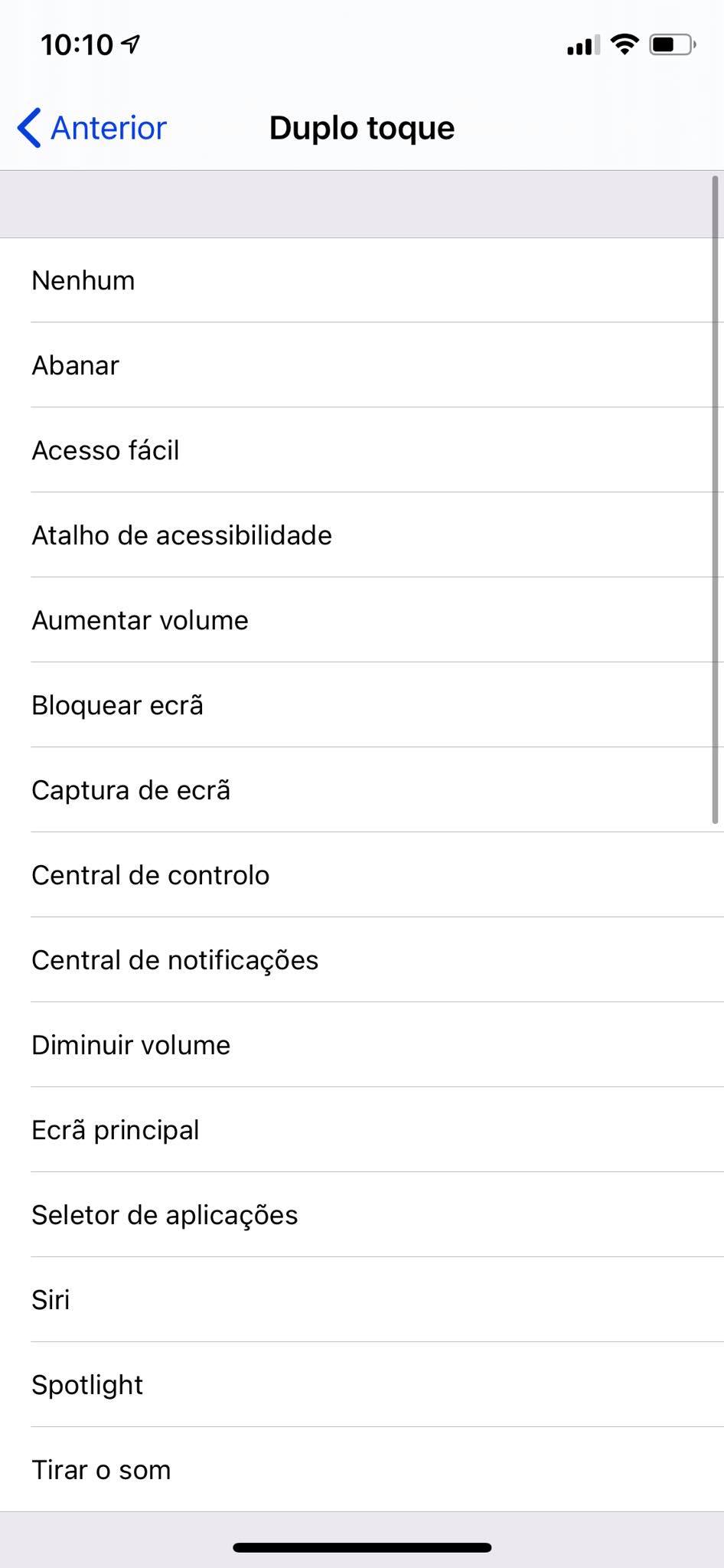This screenshot has width=724, height=1568.
Task: Choose Diminuir volume
Action: (x=362, y=1045)
